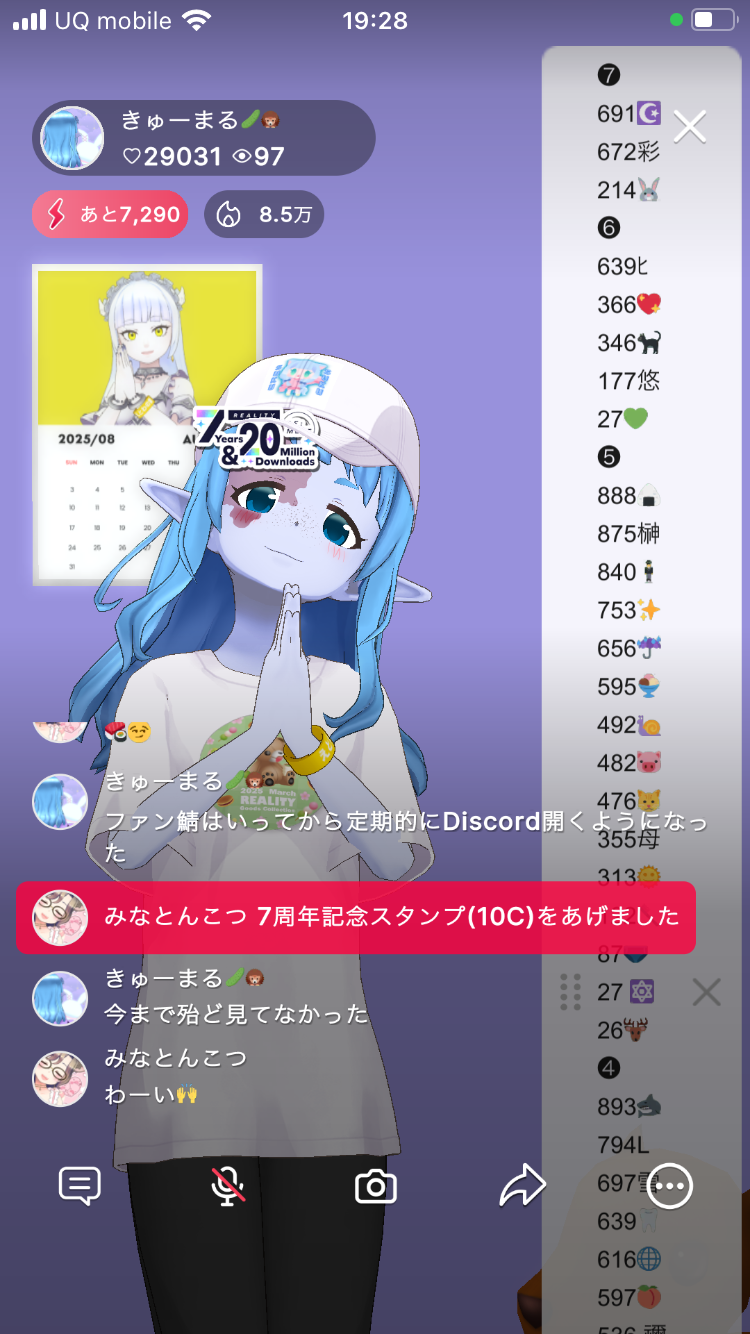The image size is (750, 1334).
Task: Open みなとんこつ's avatar on the わーい comment
Action: click(60, 1078)
